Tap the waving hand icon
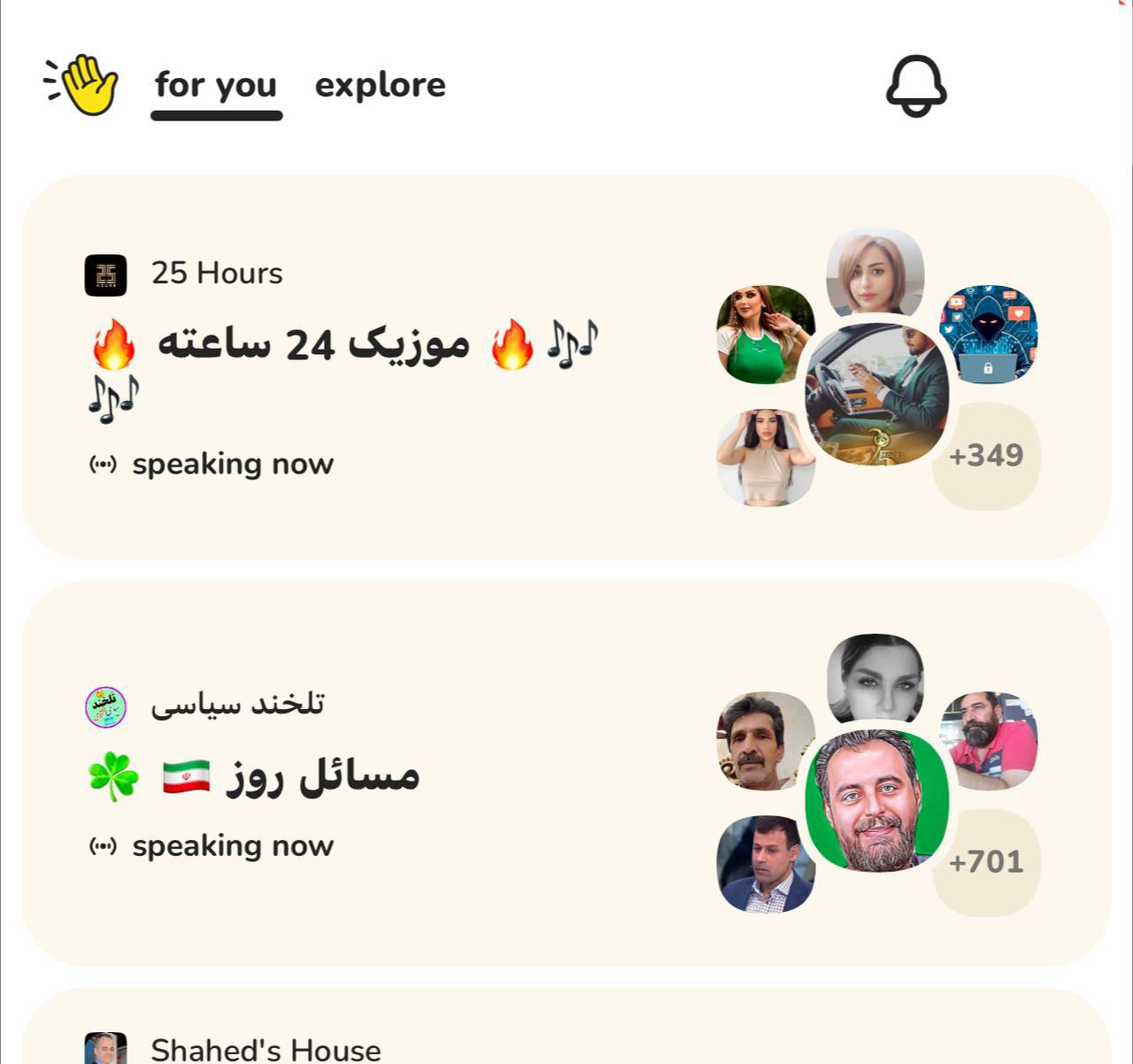The height and width of the screenshot is (1064, 1133). click(81, 86)
